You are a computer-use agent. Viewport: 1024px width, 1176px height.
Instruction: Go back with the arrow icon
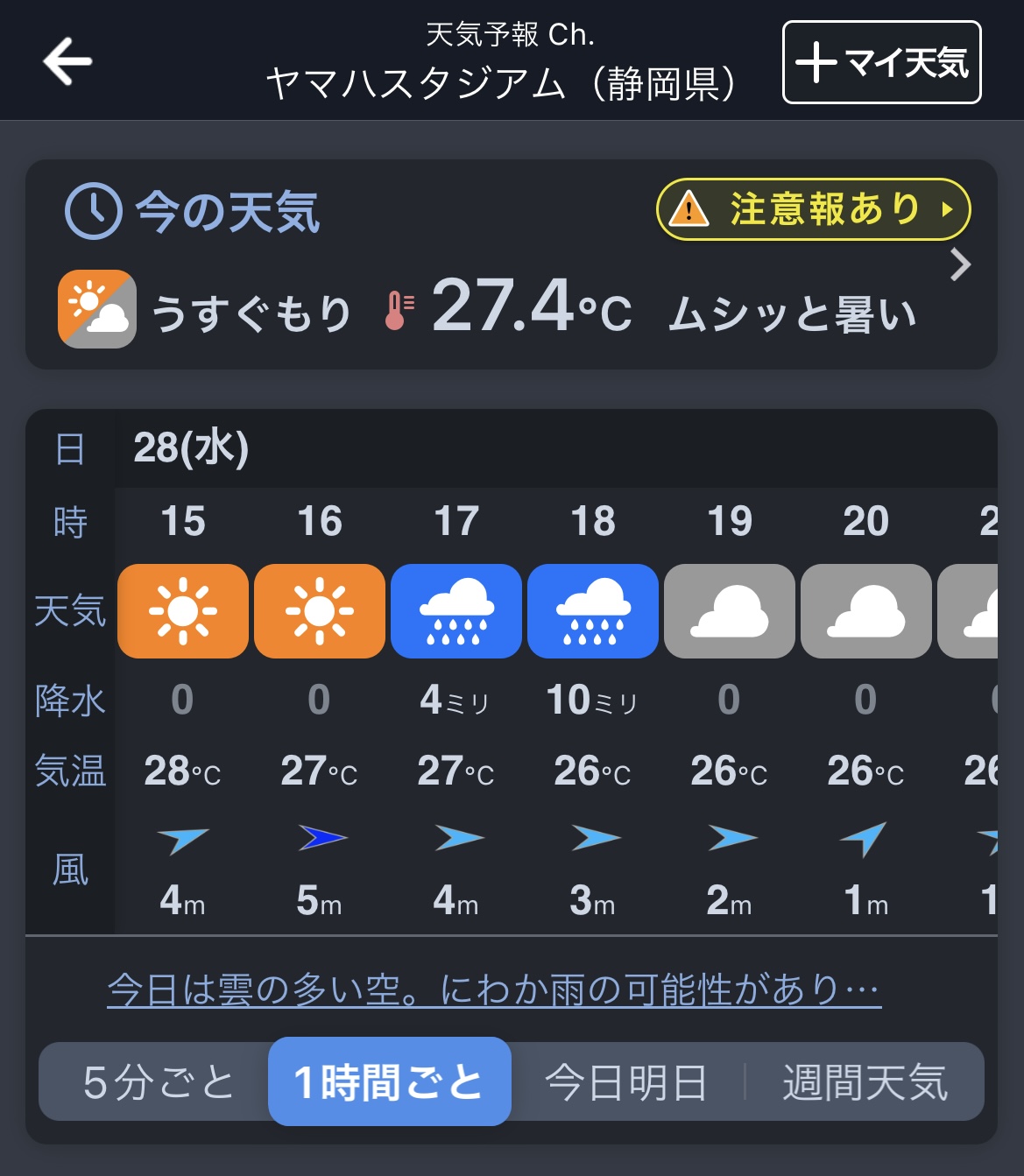tap(67, 61)
